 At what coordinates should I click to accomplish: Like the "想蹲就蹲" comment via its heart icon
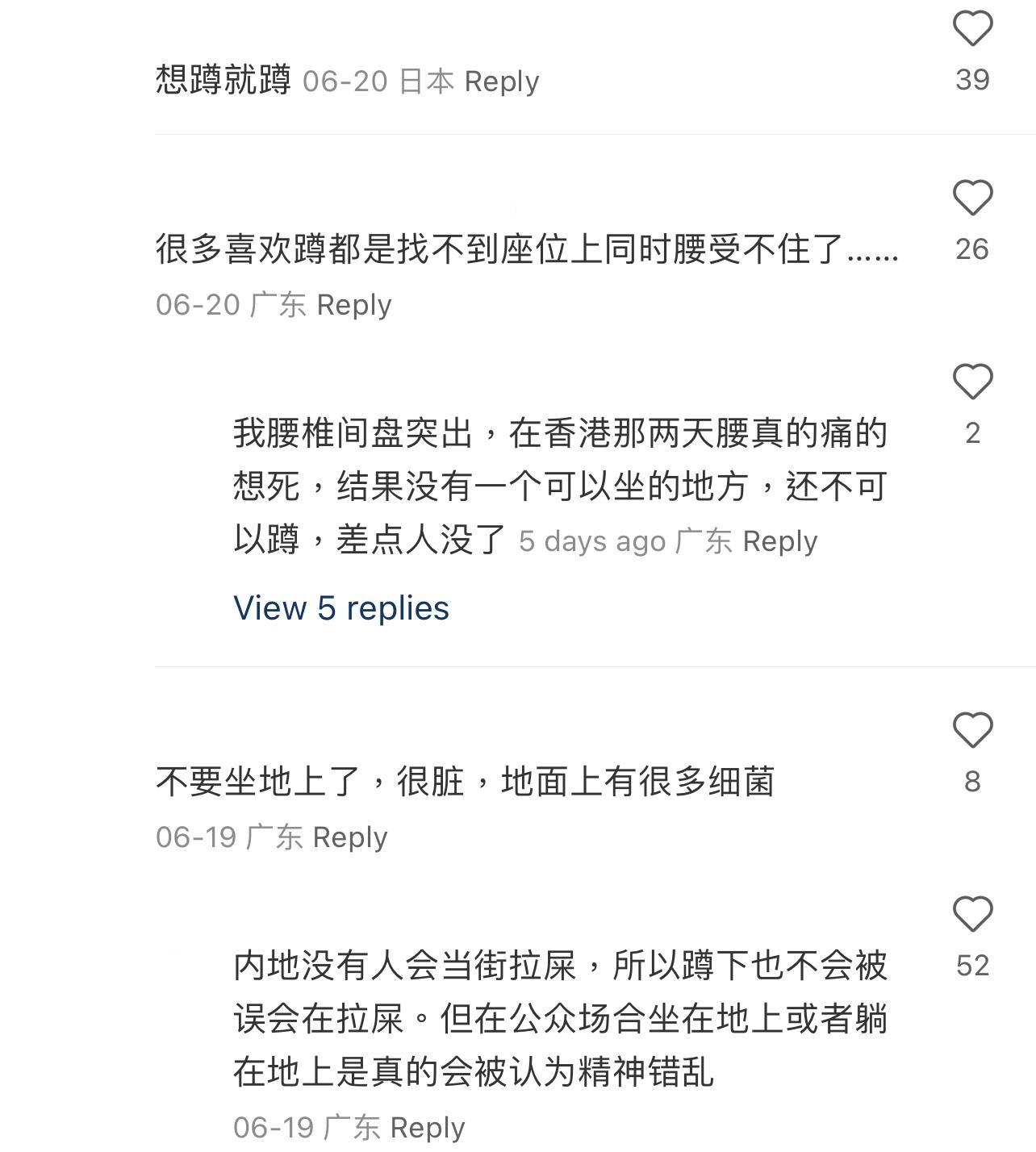(972, 28)
